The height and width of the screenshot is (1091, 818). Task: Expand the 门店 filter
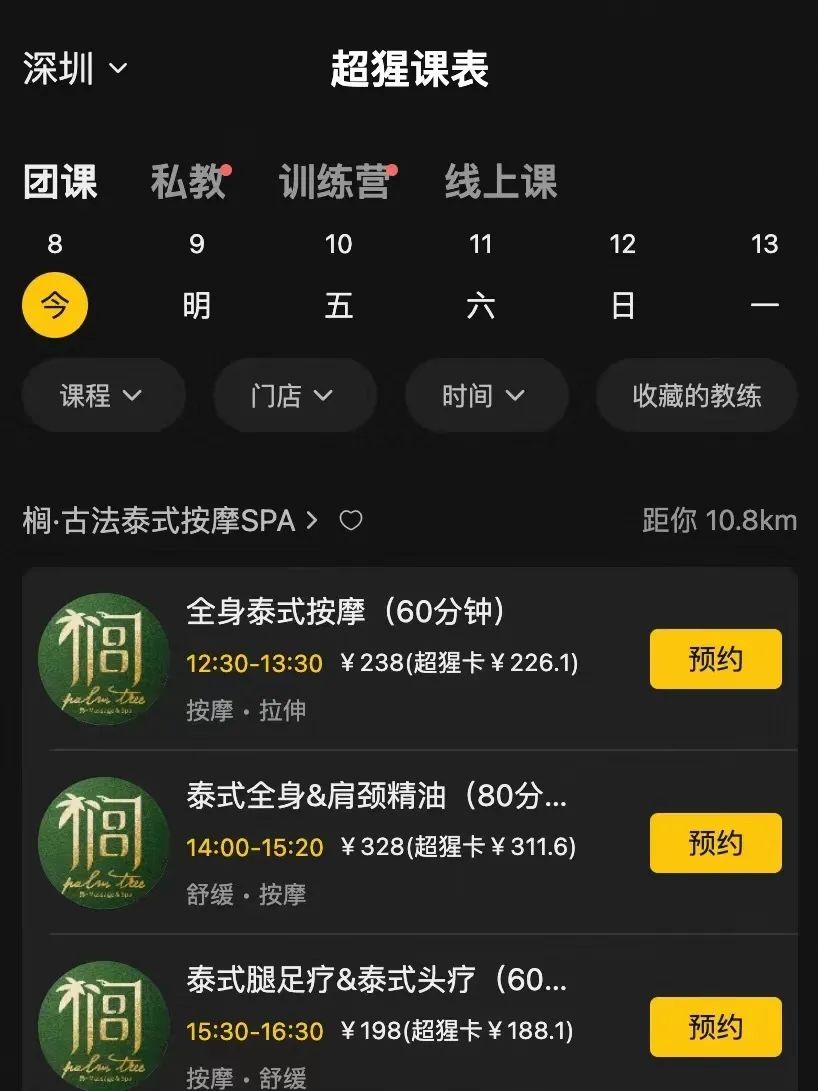[293, 396]
